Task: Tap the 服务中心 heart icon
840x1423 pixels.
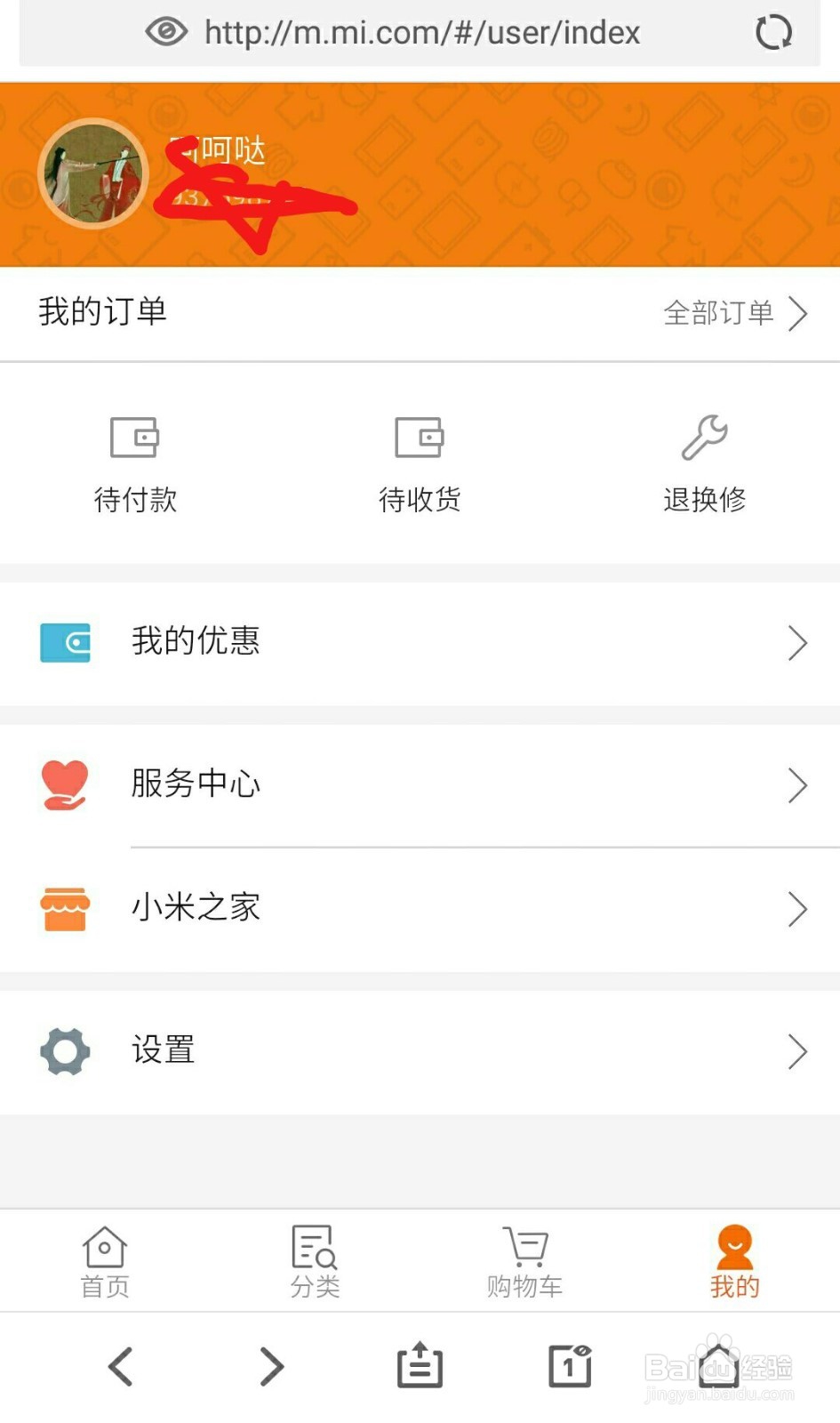Action: [x=64, y=784]
